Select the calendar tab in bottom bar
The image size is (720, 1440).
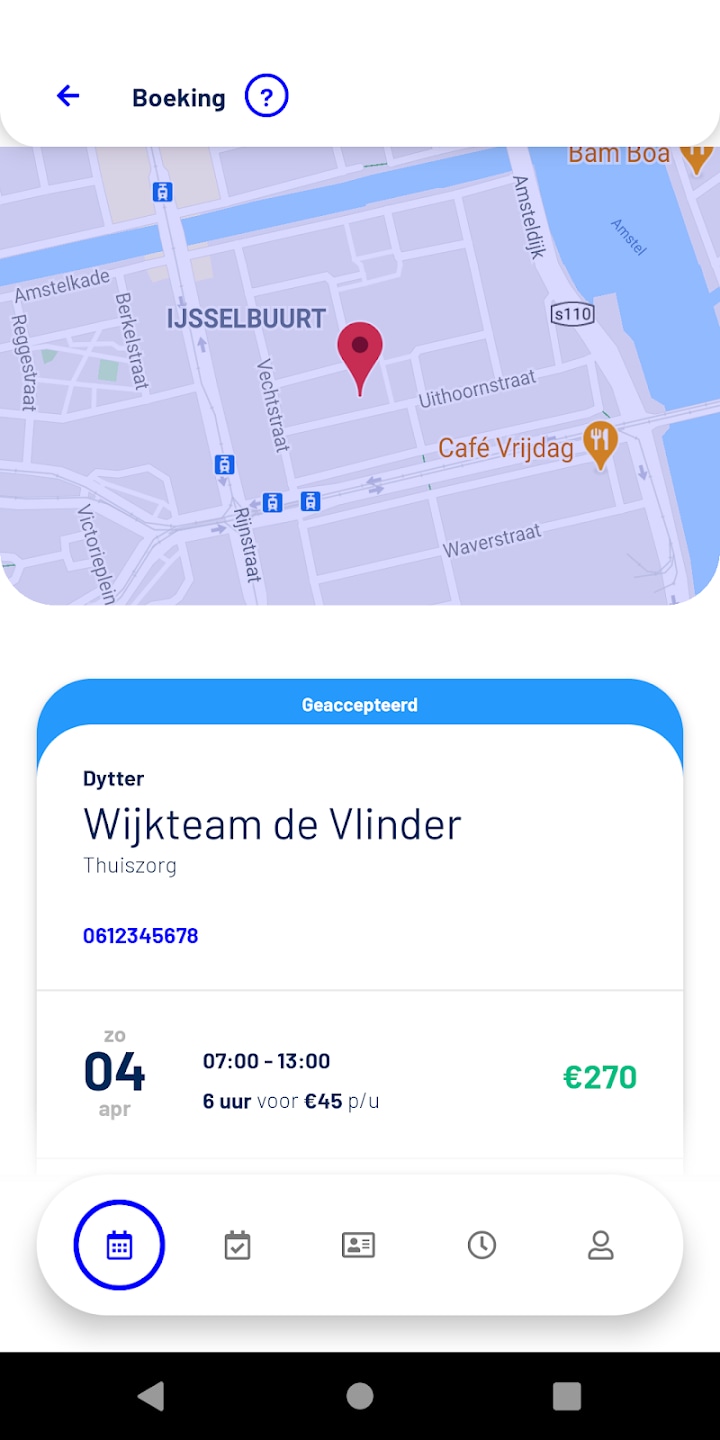tap(119, 1245)
